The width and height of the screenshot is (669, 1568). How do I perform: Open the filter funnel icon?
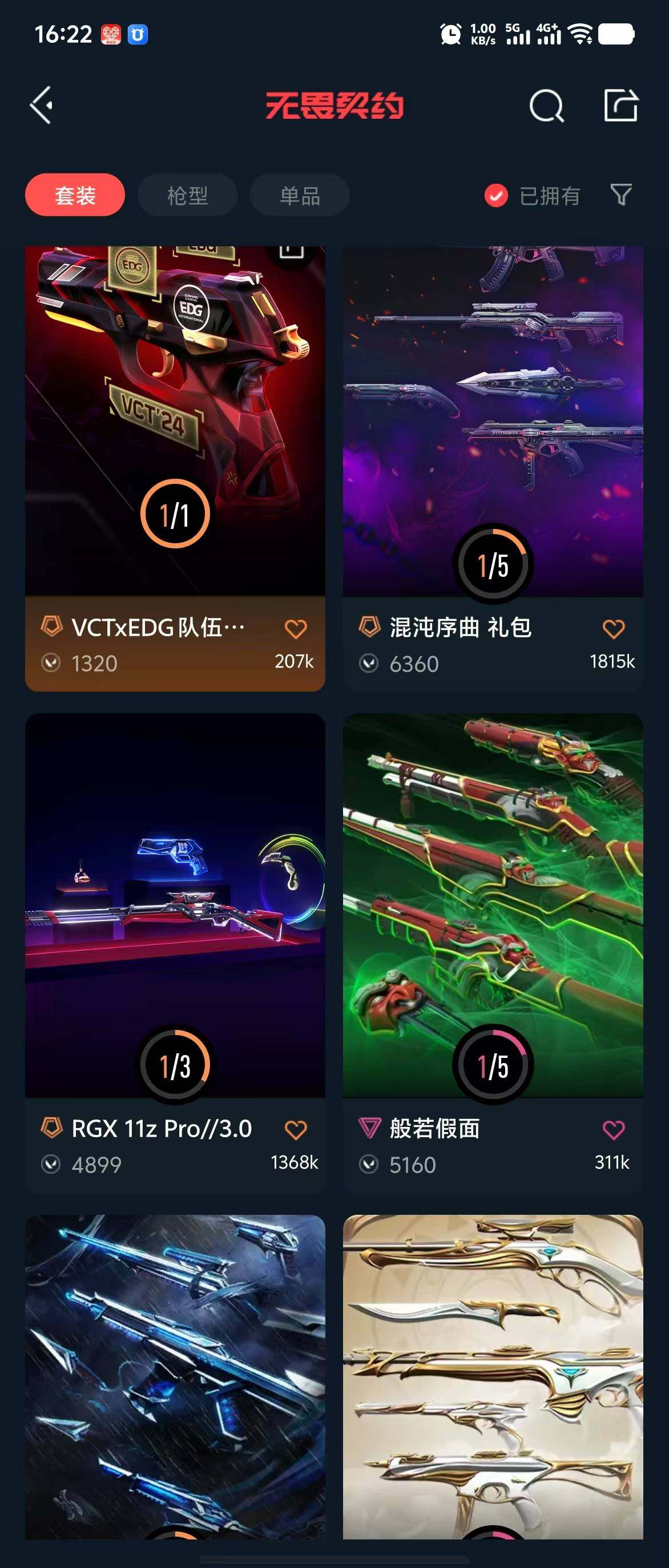coord(621,195)
